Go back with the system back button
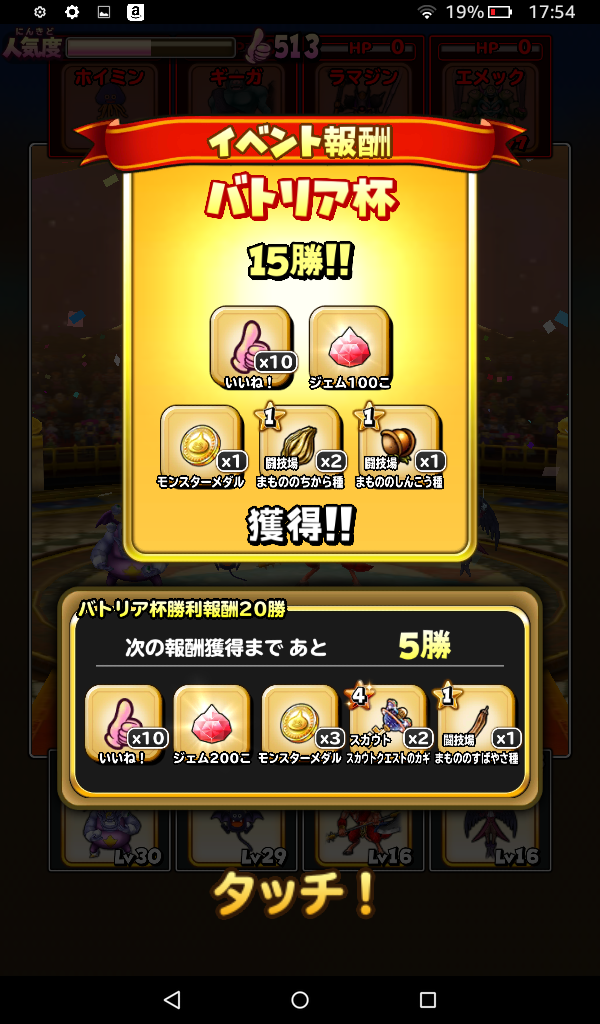 (x=172, y=999)
